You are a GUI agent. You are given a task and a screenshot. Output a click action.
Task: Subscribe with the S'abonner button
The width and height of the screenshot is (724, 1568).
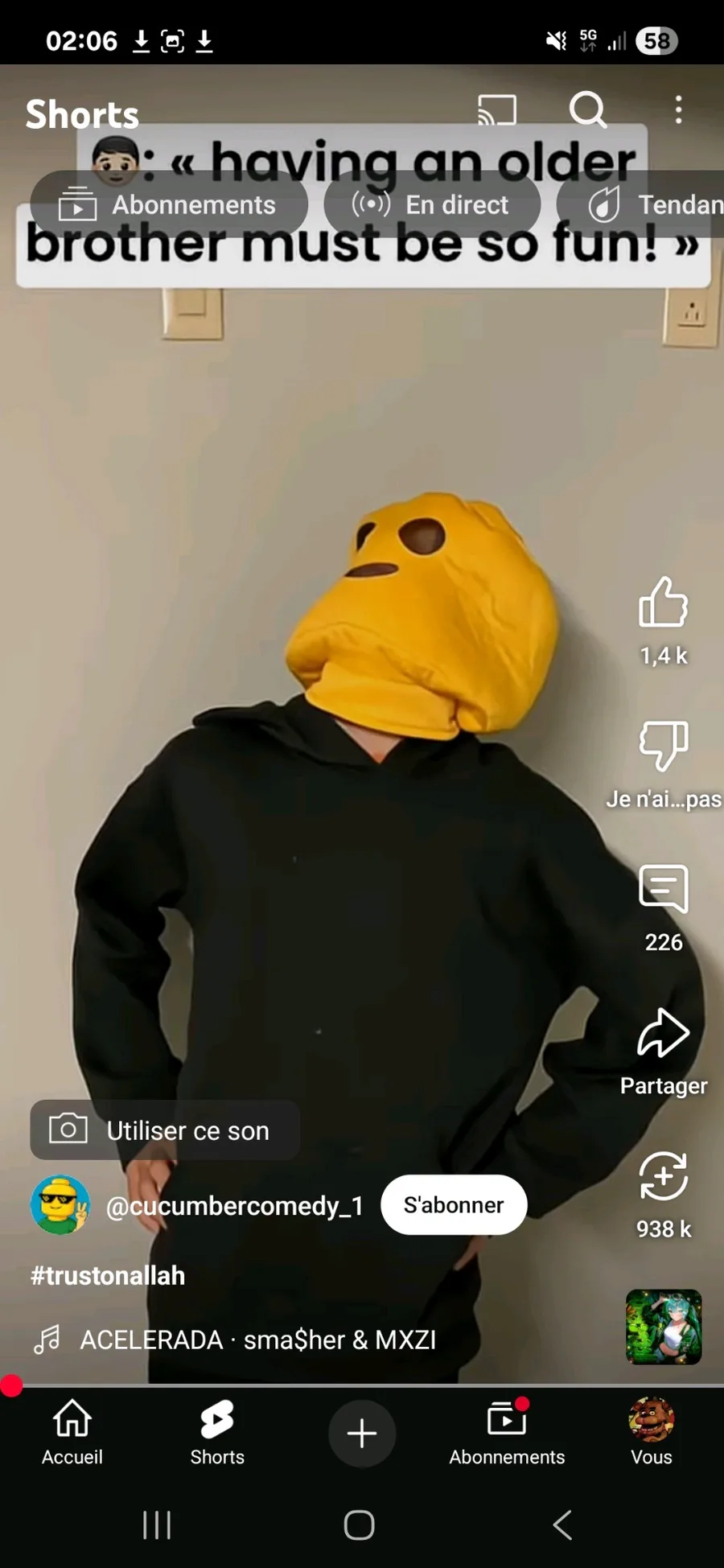click(x=454, y=1204)
